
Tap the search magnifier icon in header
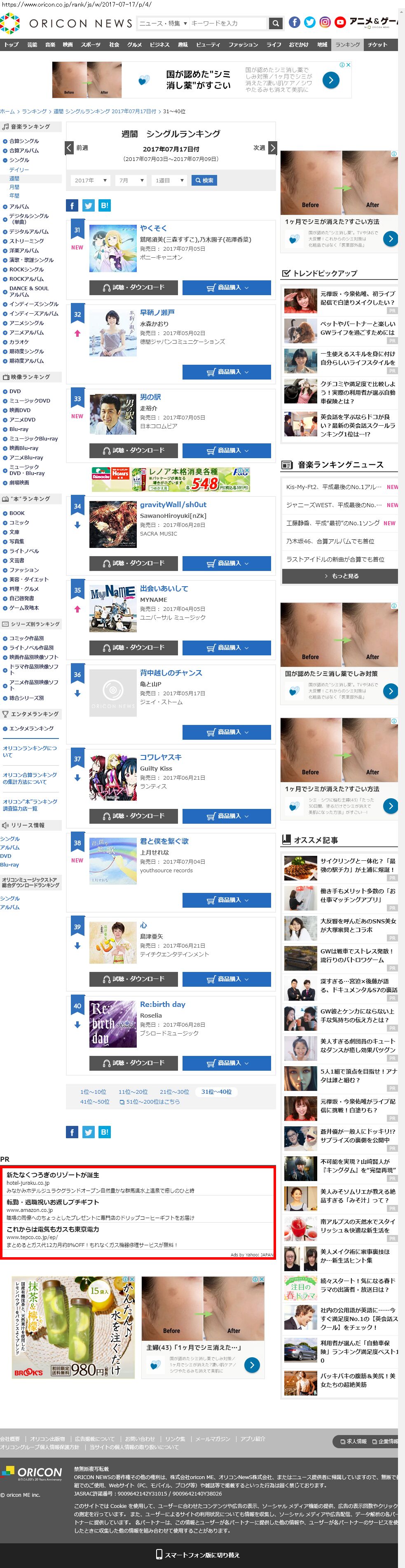tap(276, 23)
